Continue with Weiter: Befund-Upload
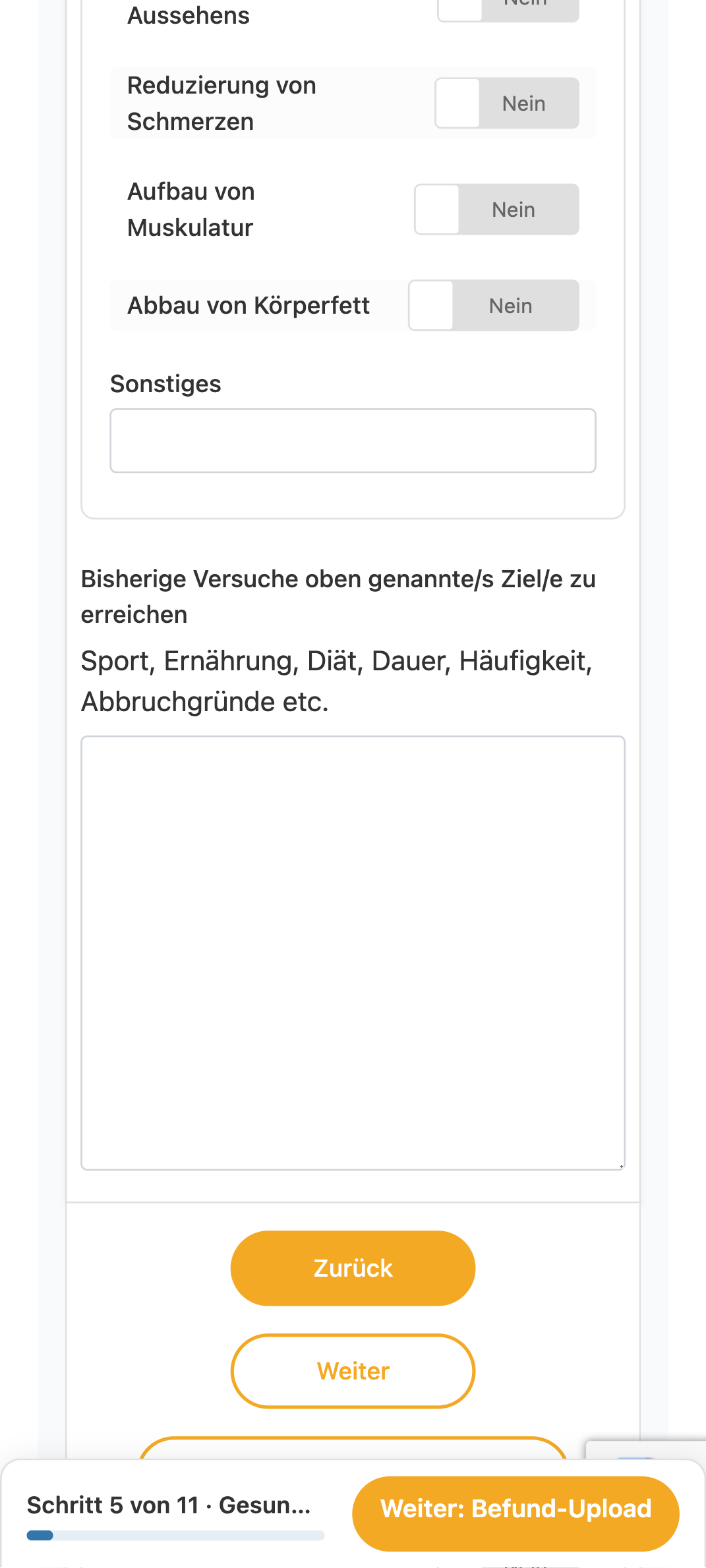706x1568 pixels. (515, 1509)
